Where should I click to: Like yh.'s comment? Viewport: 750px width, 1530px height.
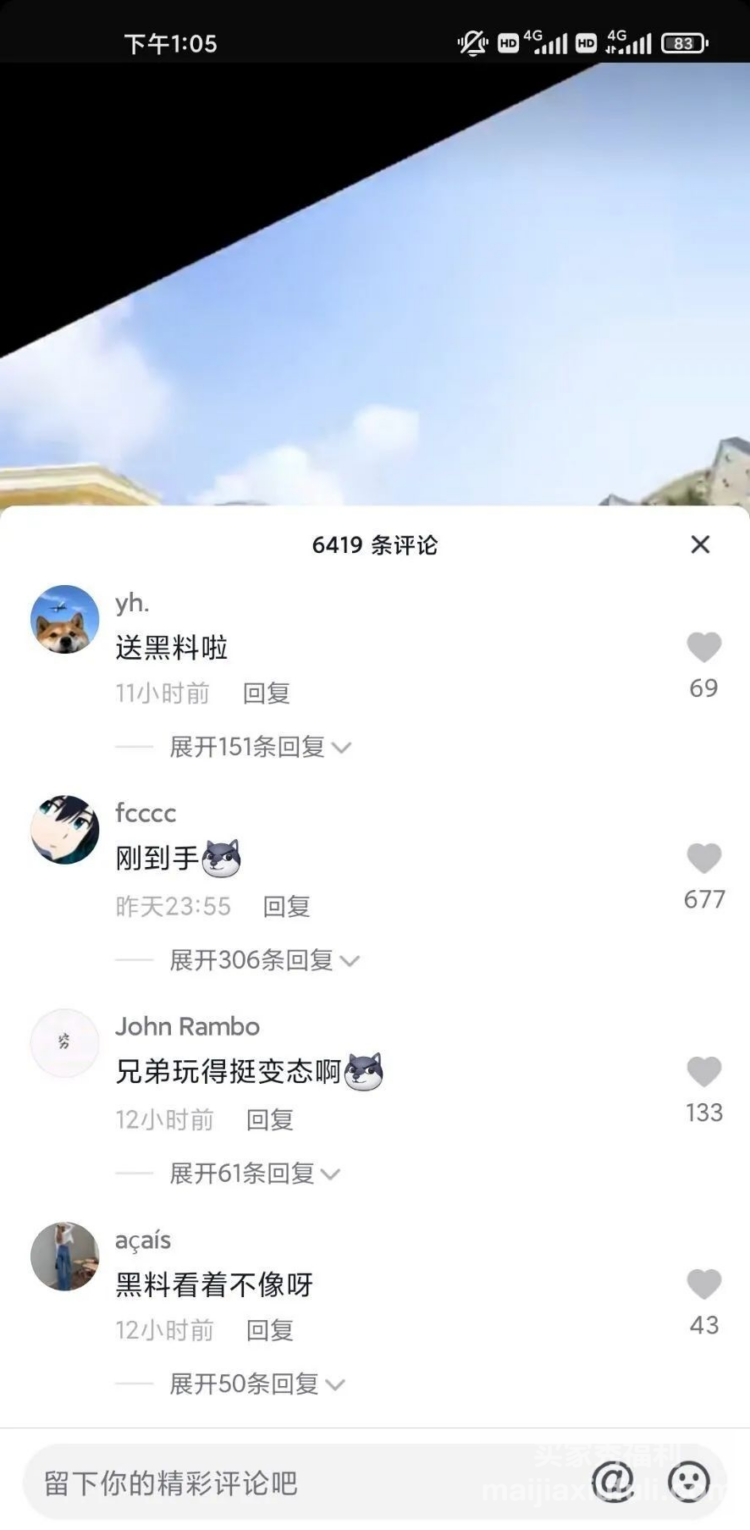click(704, 648)
